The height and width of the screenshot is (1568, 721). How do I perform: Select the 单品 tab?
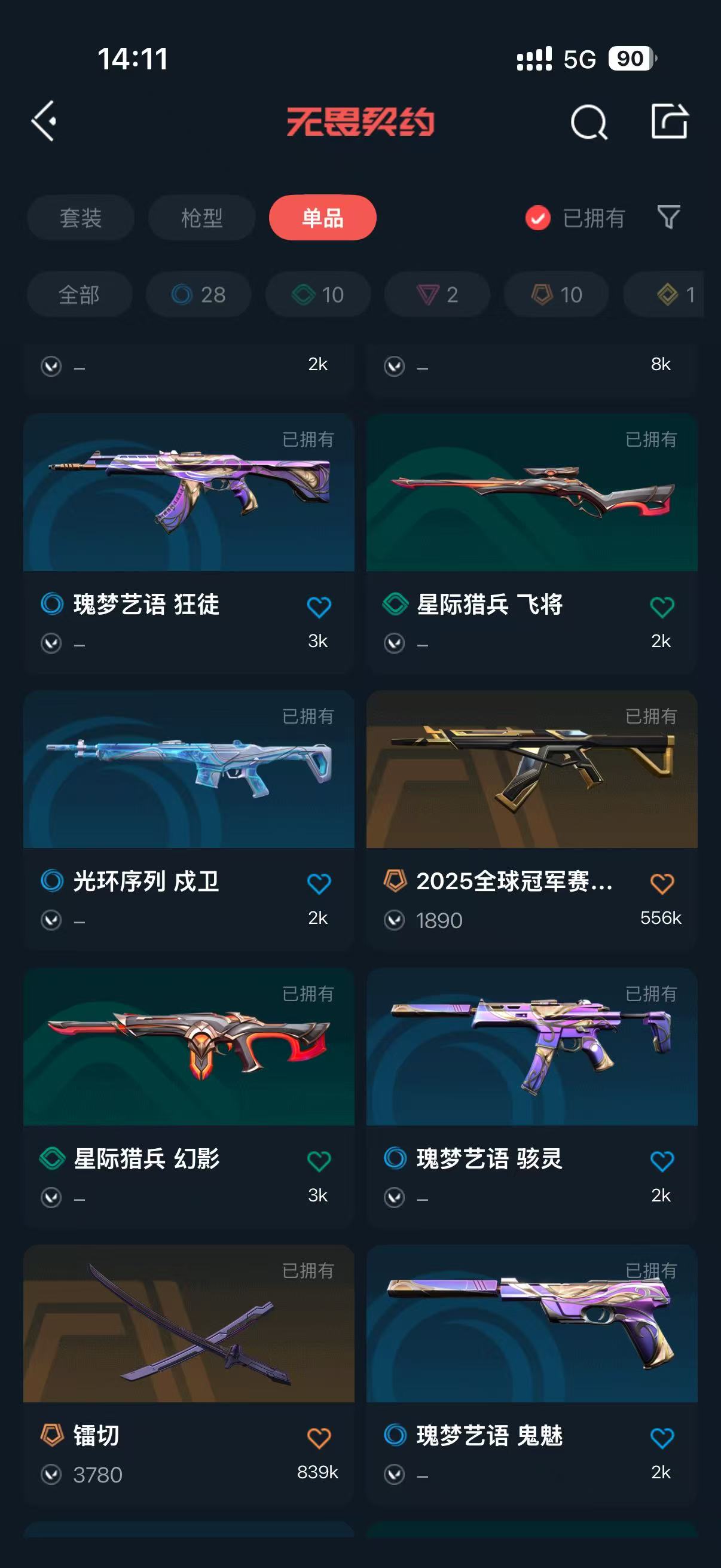pyautogui.click(x=322, y=217)
